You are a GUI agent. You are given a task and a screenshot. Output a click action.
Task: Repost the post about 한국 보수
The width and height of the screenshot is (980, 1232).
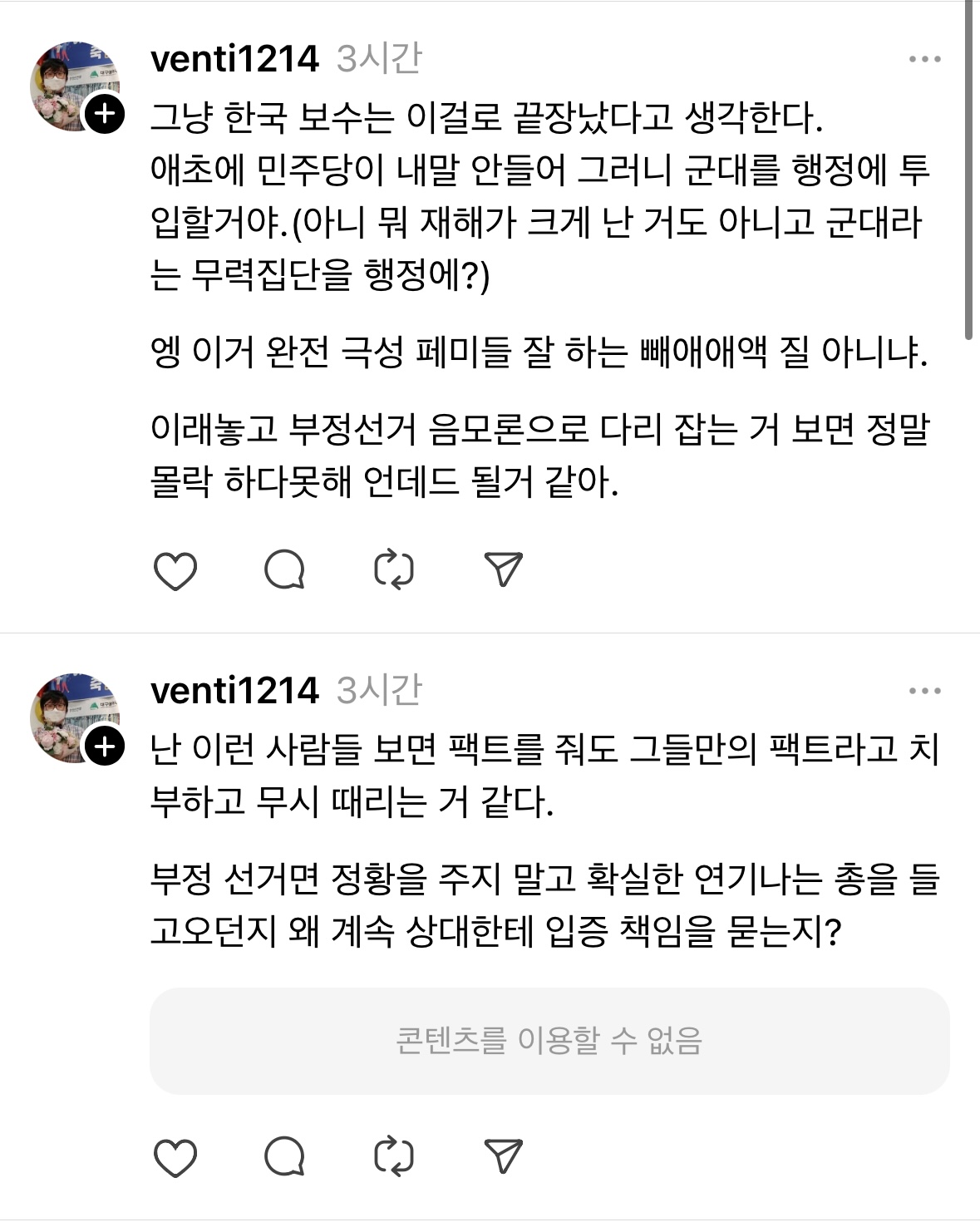point(394,570)
